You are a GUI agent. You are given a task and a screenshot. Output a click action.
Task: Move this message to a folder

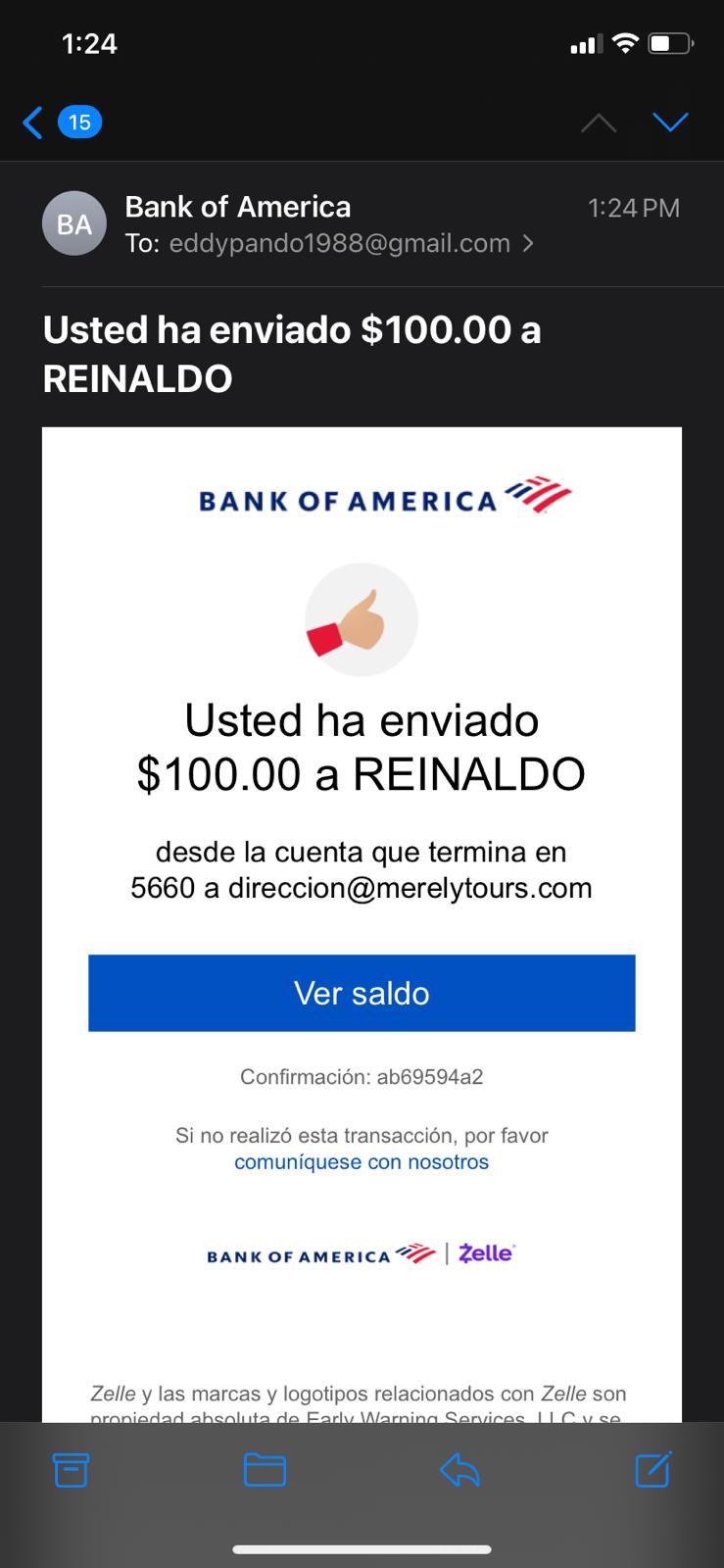coord(264,1469)
